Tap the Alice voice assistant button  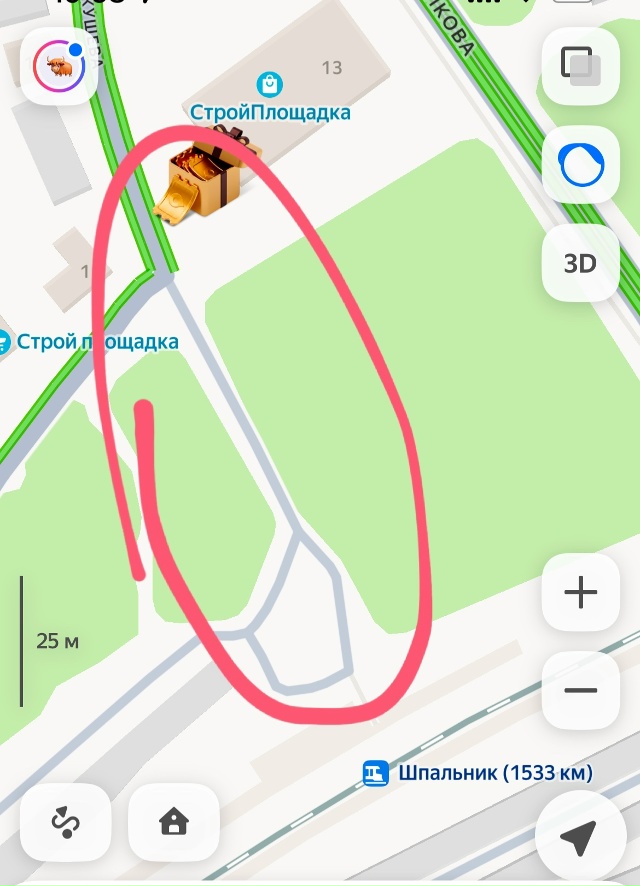(x=580, y=165)
